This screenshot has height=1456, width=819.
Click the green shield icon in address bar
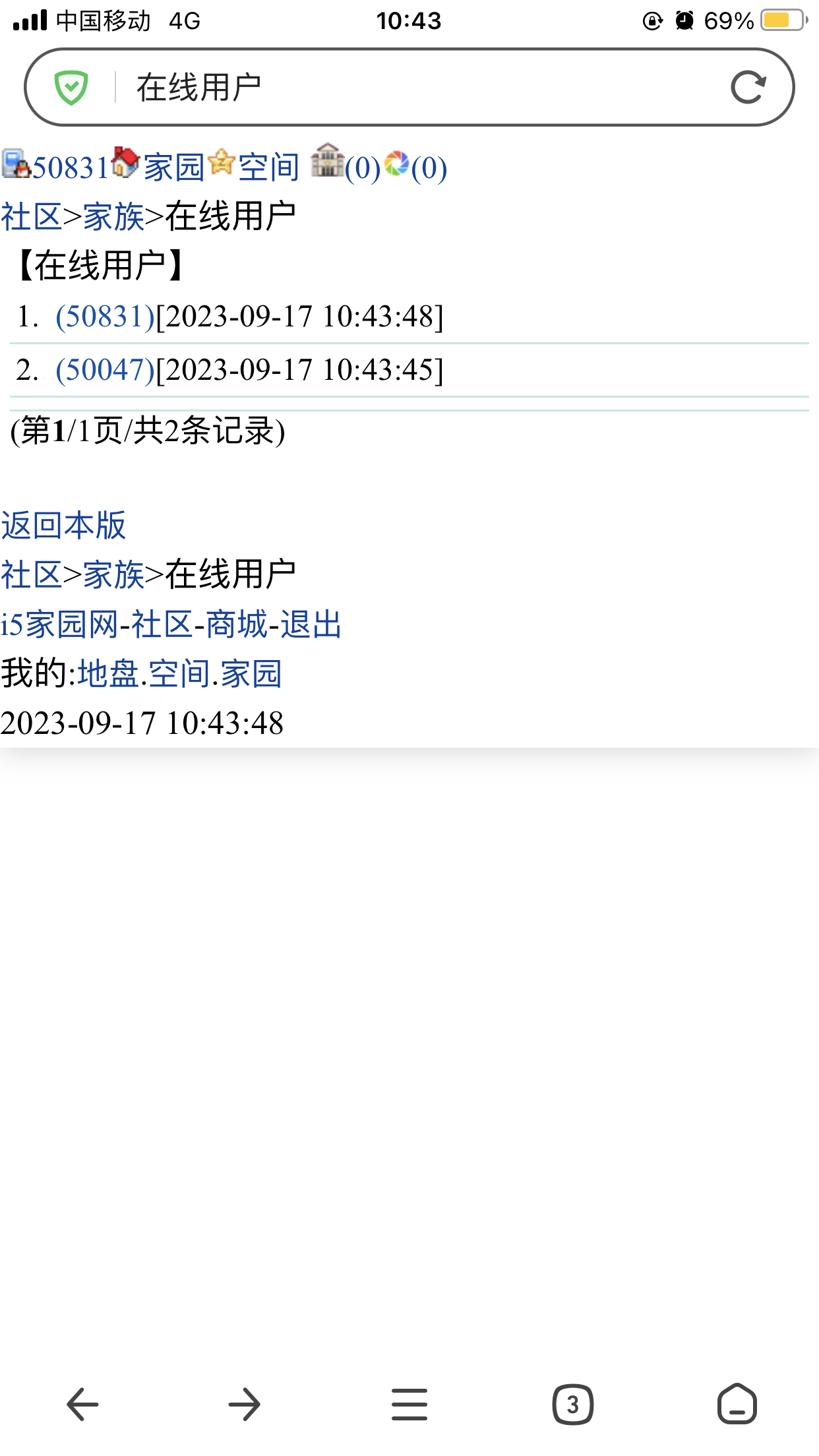tap(73, 87)
